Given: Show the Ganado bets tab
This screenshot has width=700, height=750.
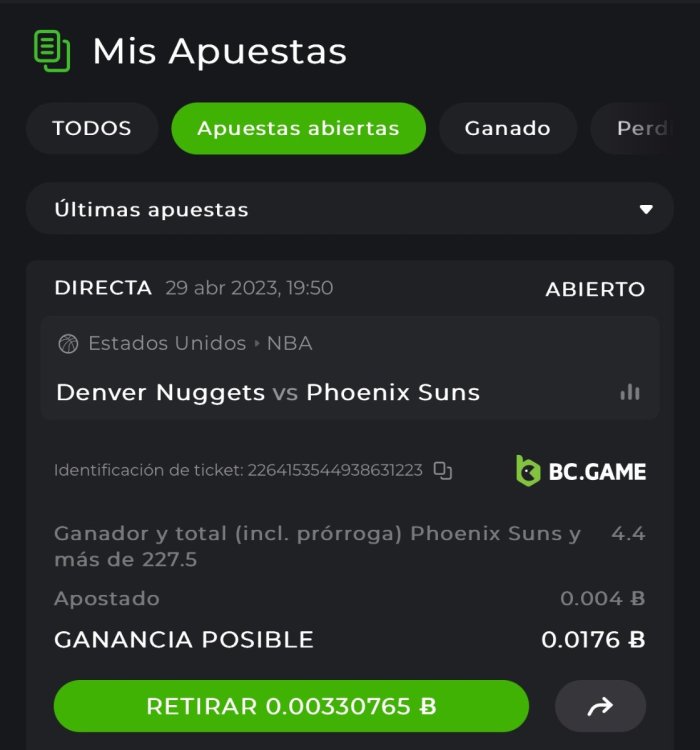Looking at the screenshot, I should (x=507, y=129).
